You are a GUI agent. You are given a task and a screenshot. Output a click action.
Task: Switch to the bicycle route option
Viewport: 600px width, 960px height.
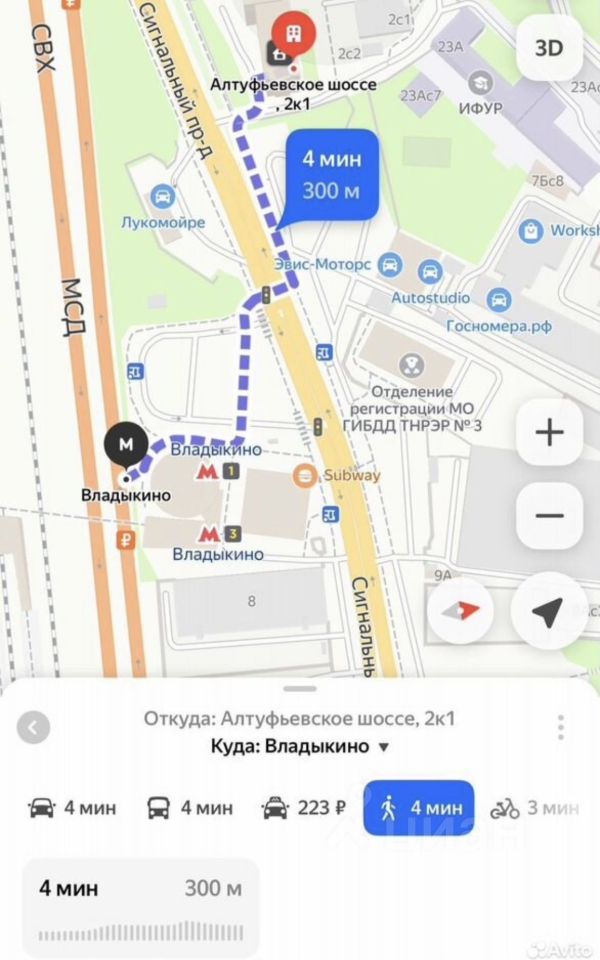tap(536, 808)
